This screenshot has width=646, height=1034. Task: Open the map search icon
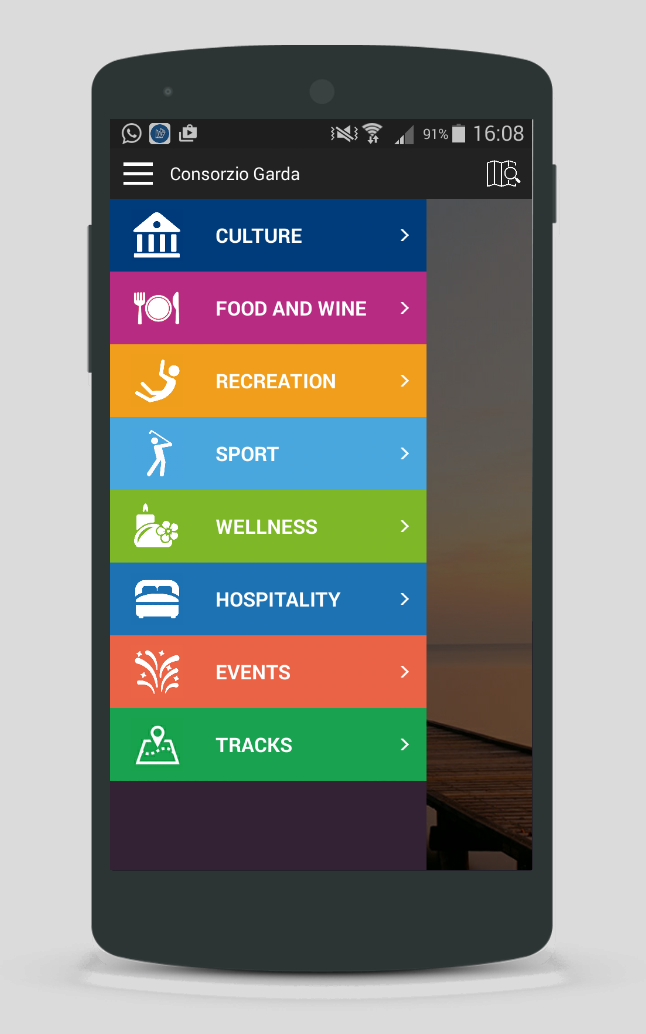point(503,174)
